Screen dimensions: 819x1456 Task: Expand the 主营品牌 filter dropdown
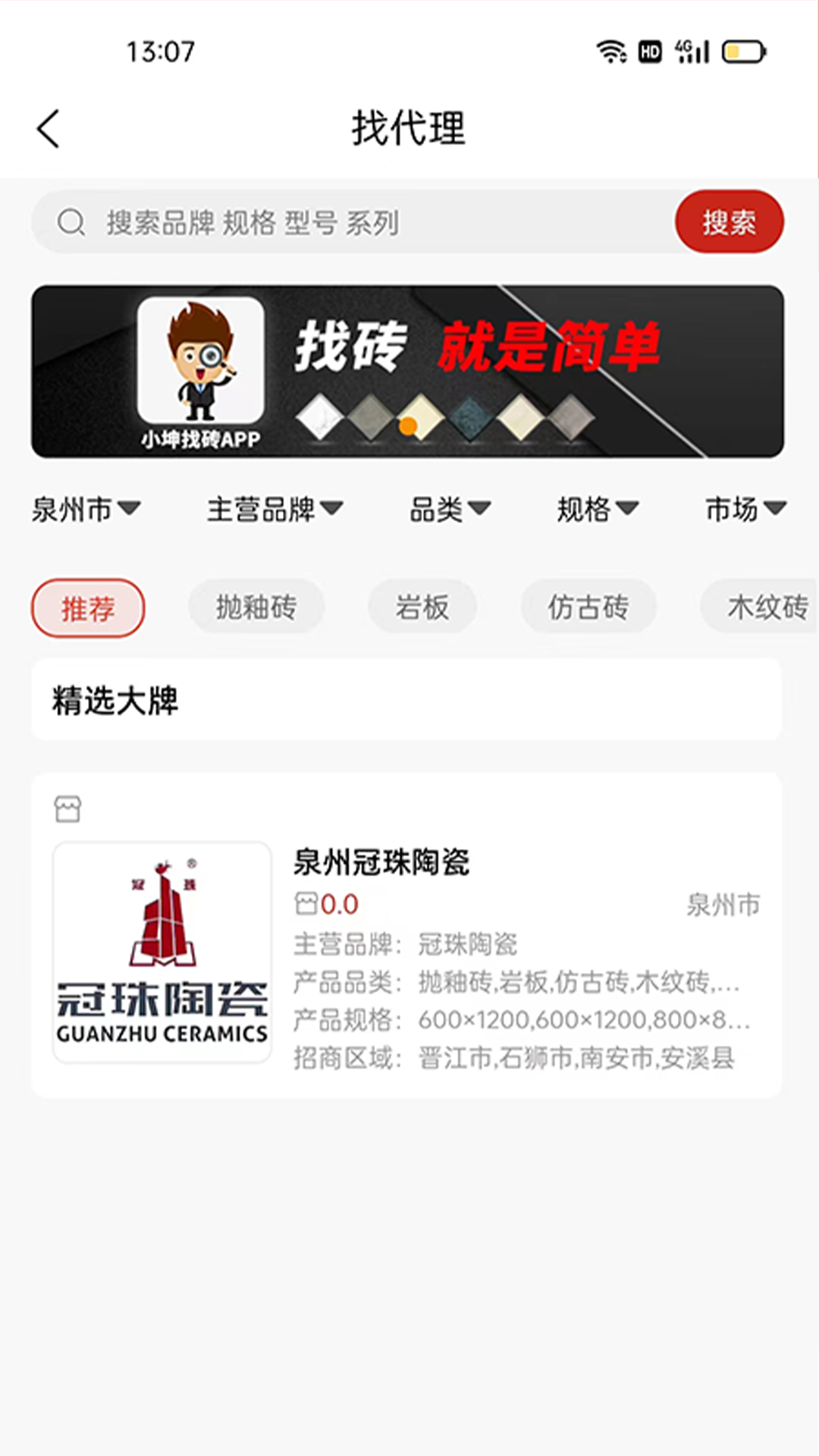click(275, 510)
